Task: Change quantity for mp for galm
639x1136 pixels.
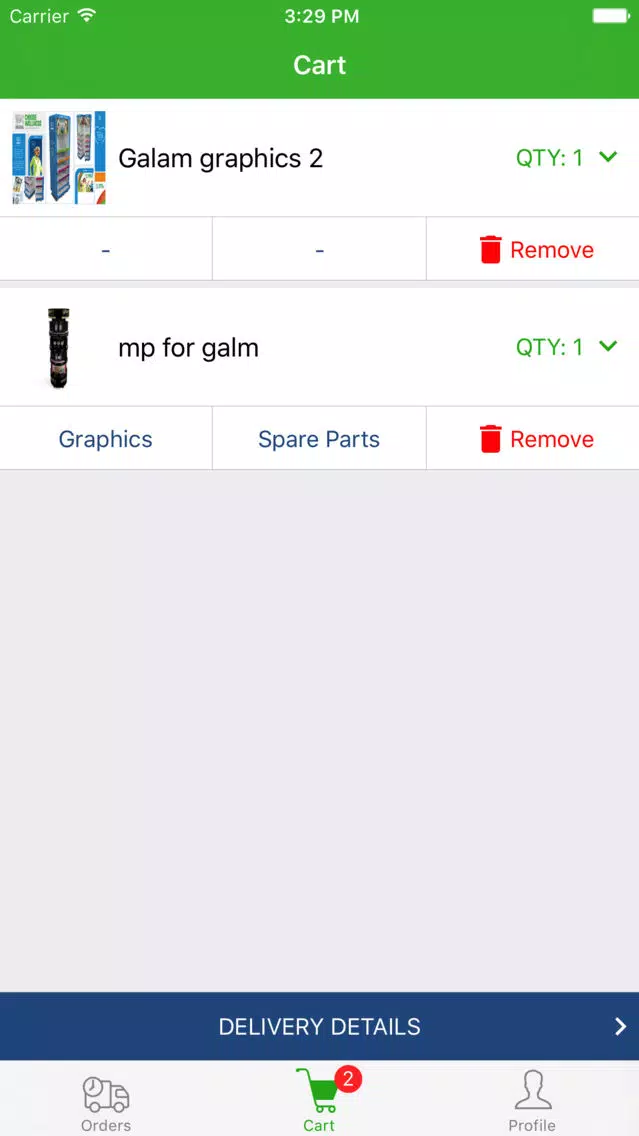Action: point(566,347)
